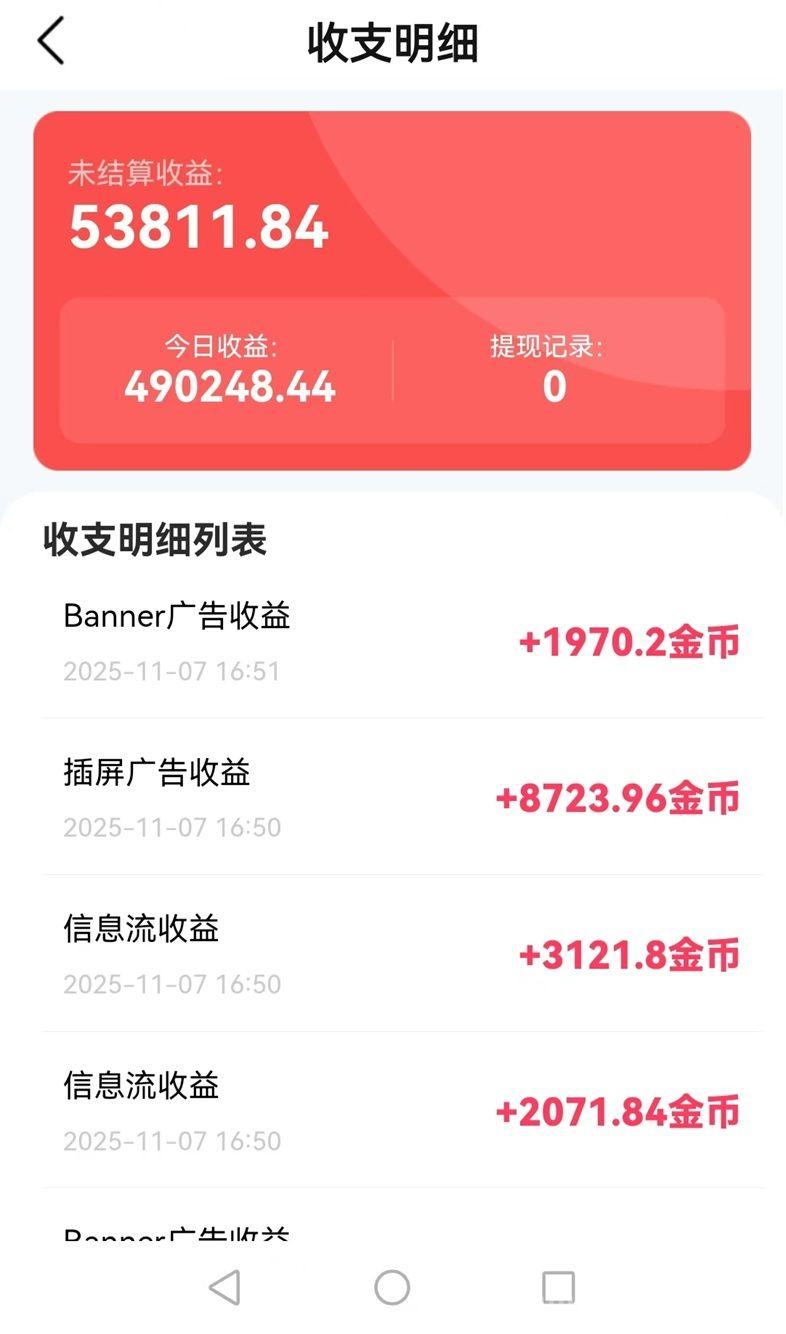Select the 信息流收益 entry showing +2071.84金币
Viewport: 786px width, 1334px height.
139,1086
